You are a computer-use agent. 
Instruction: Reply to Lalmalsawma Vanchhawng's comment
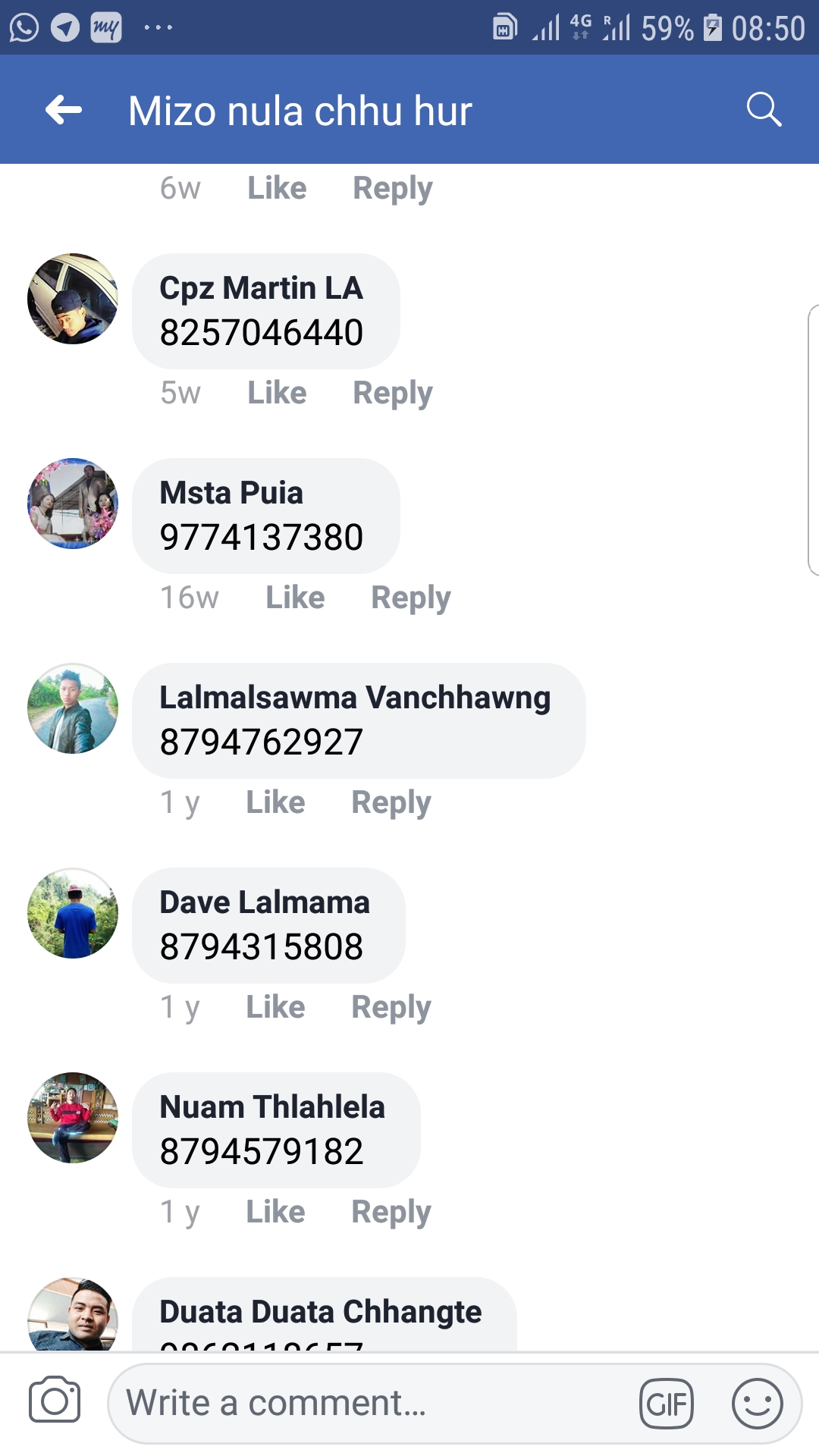click(x=391, y=802)
